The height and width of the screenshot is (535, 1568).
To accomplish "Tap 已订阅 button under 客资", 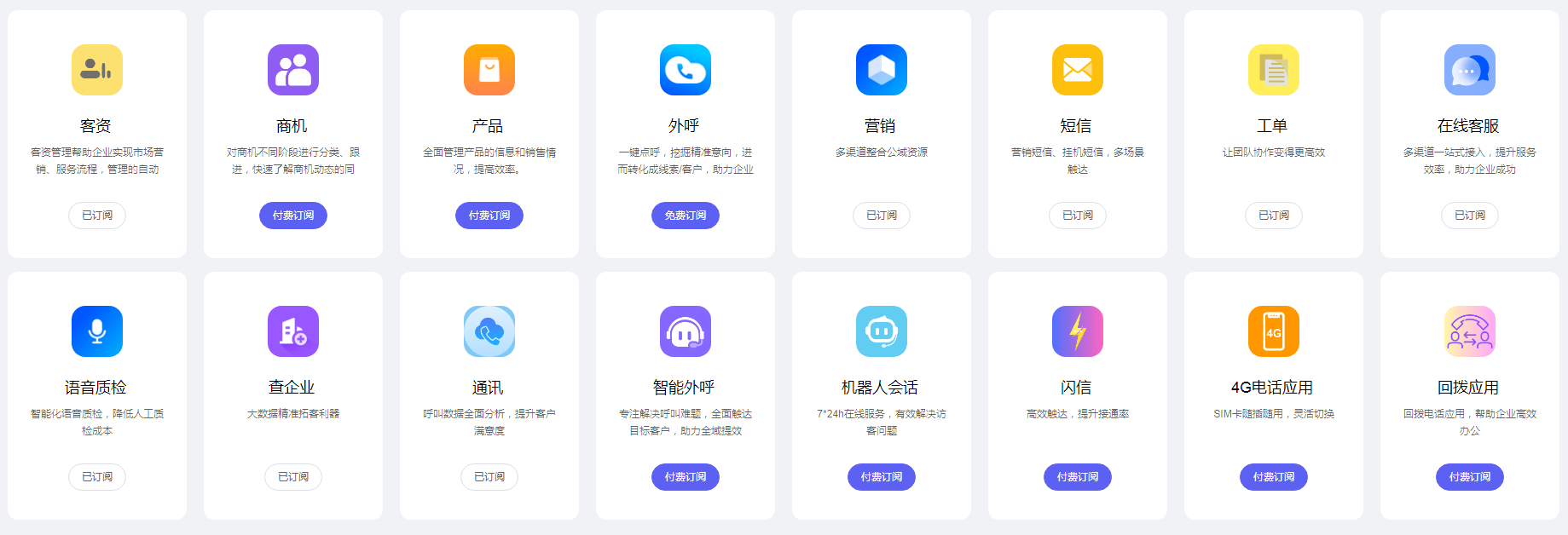I will pyautogui.click(x=97, y=216).
